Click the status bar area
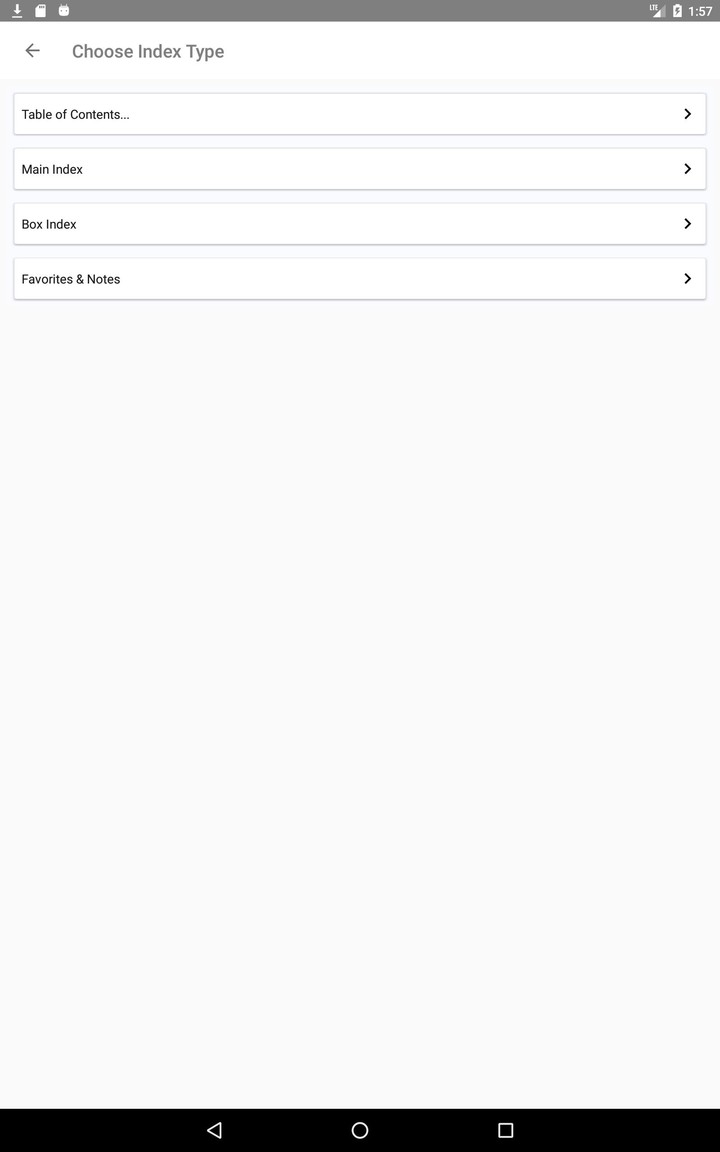This screenshot has height=1152, width=720. click(x=360, y=10)
